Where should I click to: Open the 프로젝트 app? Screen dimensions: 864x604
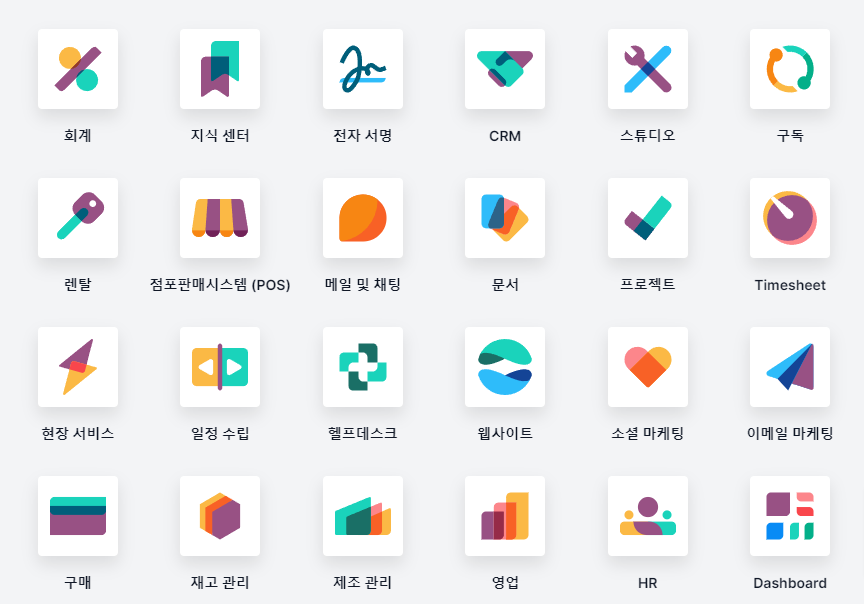click(648, 218)
